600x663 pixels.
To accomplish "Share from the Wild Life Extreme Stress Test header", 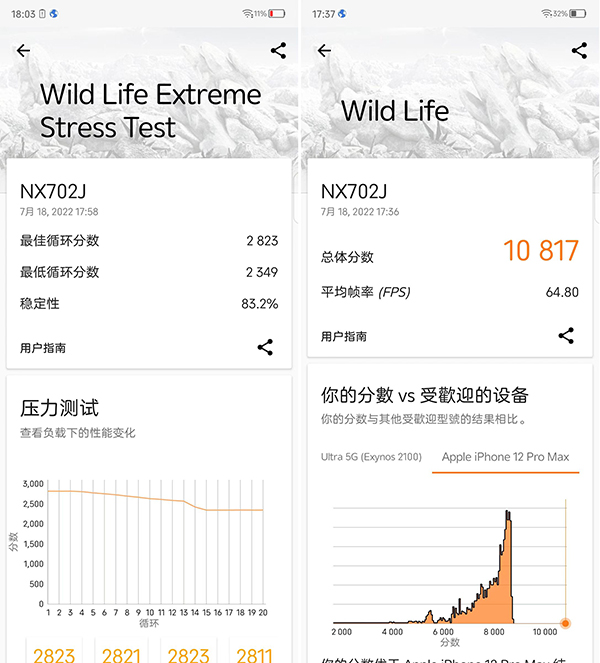I will 278,51.
